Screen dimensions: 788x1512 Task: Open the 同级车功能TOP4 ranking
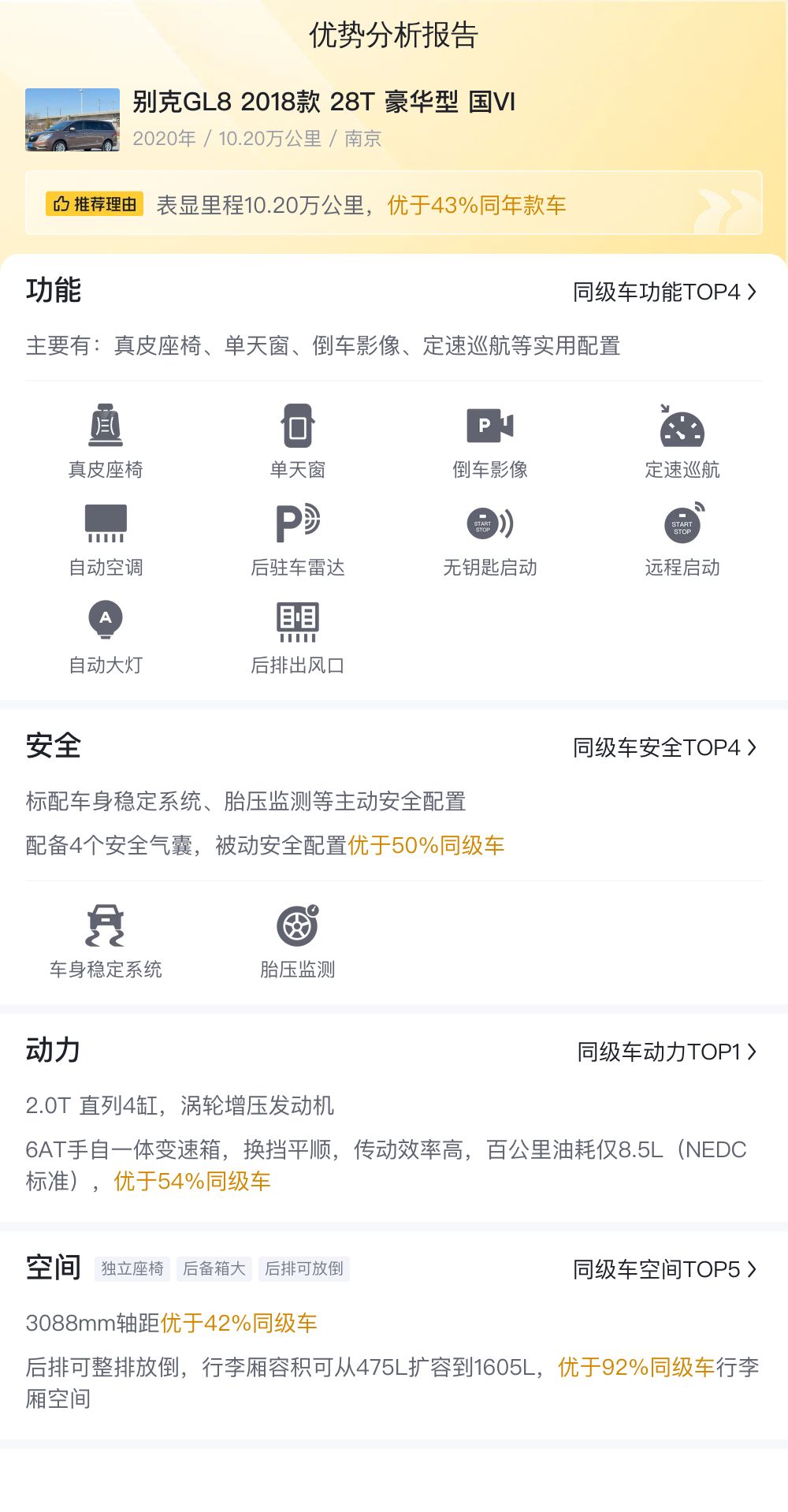tap(664, 292)
